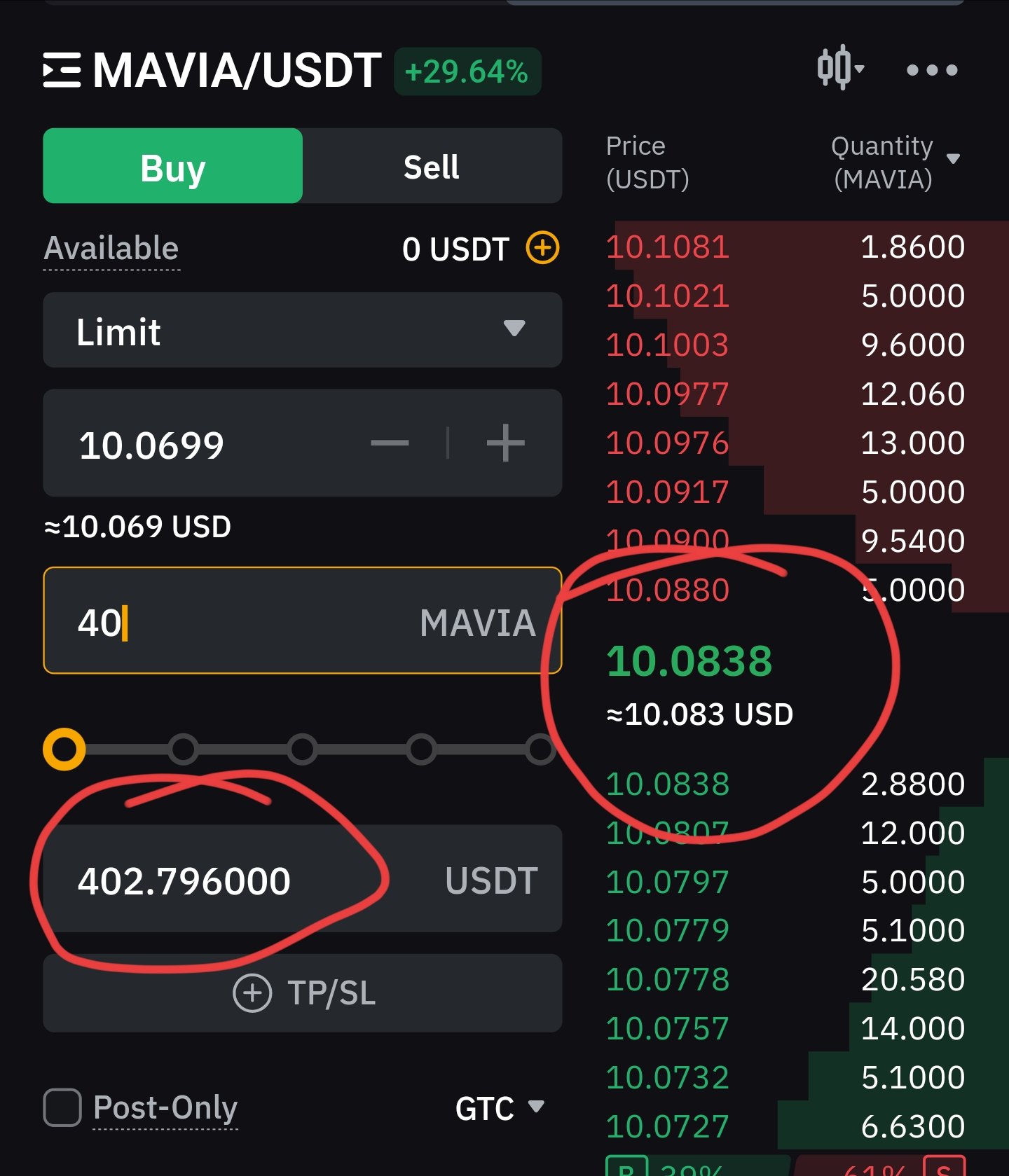Enable the Post-Only checkbox

pyautogui.click(x=63, y=1107)
